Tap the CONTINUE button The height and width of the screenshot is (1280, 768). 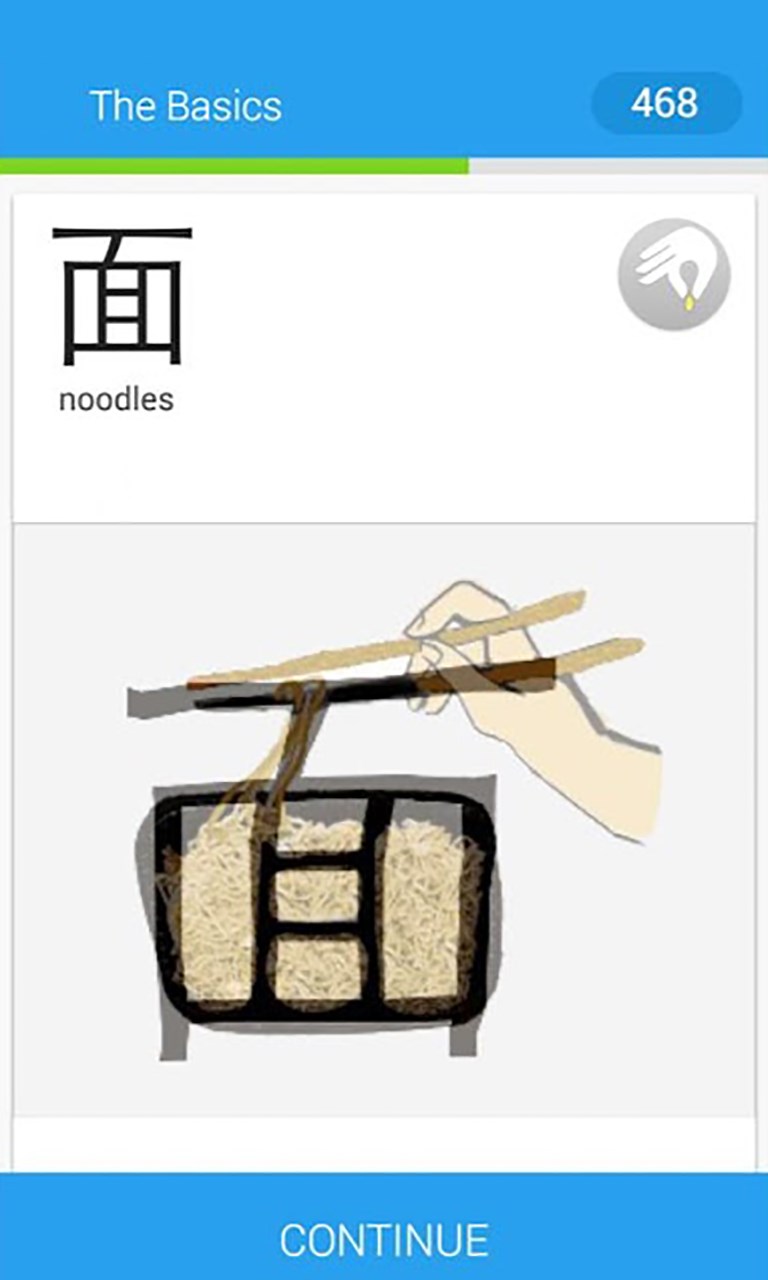coord(384,1238)
